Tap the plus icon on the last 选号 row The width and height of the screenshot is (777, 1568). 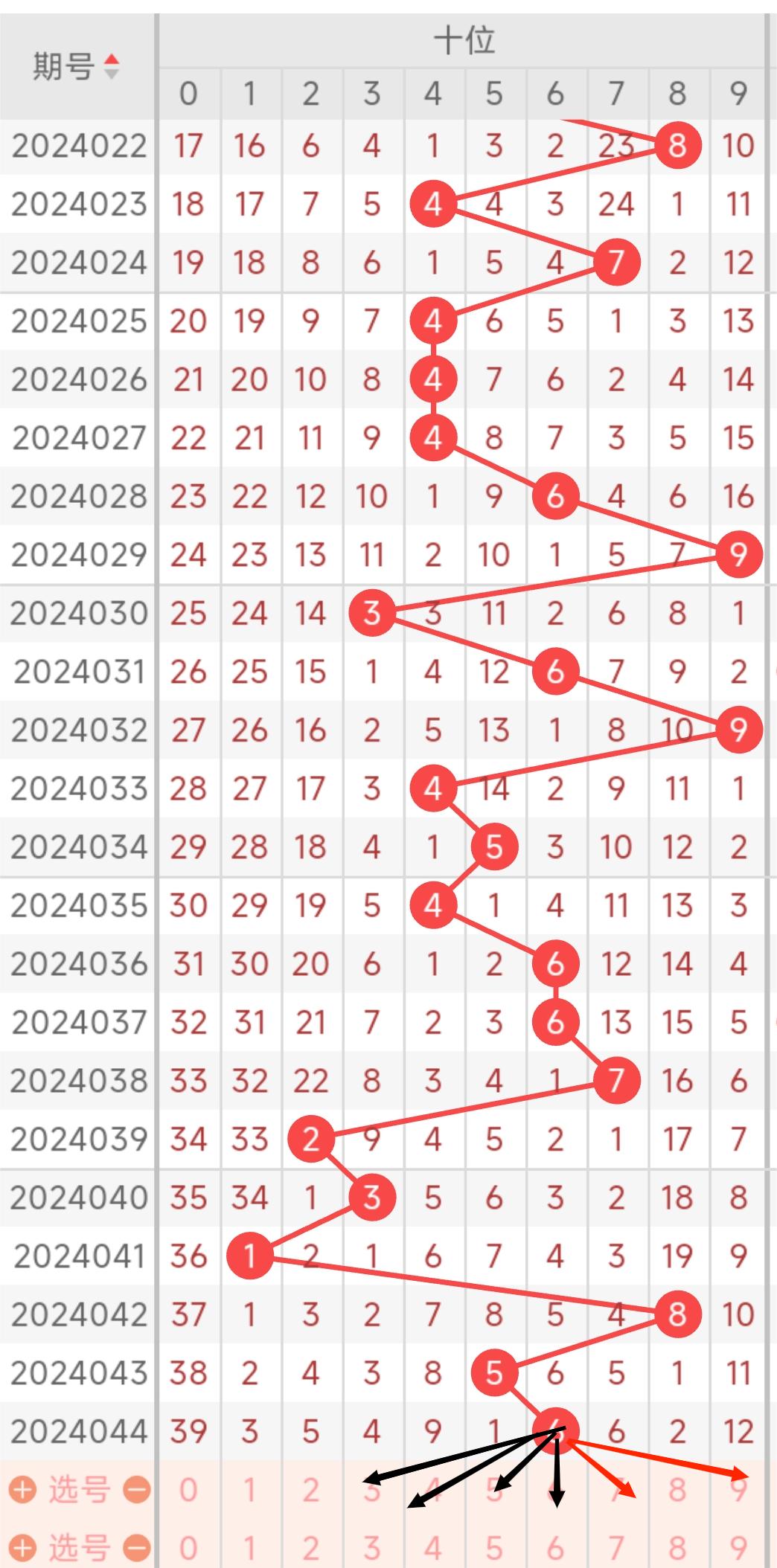click(x=22, y=1548)
